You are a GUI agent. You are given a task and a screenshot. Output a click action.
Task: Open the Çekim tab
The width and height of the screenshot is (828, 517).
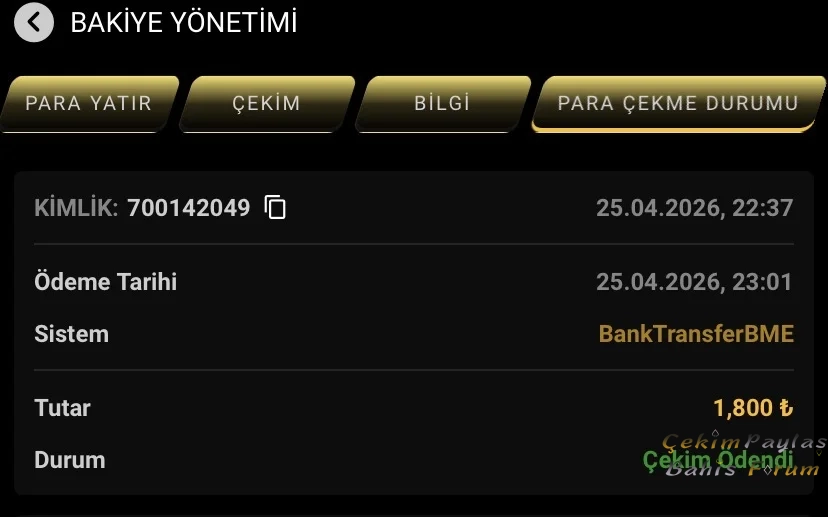coord(266,103)
